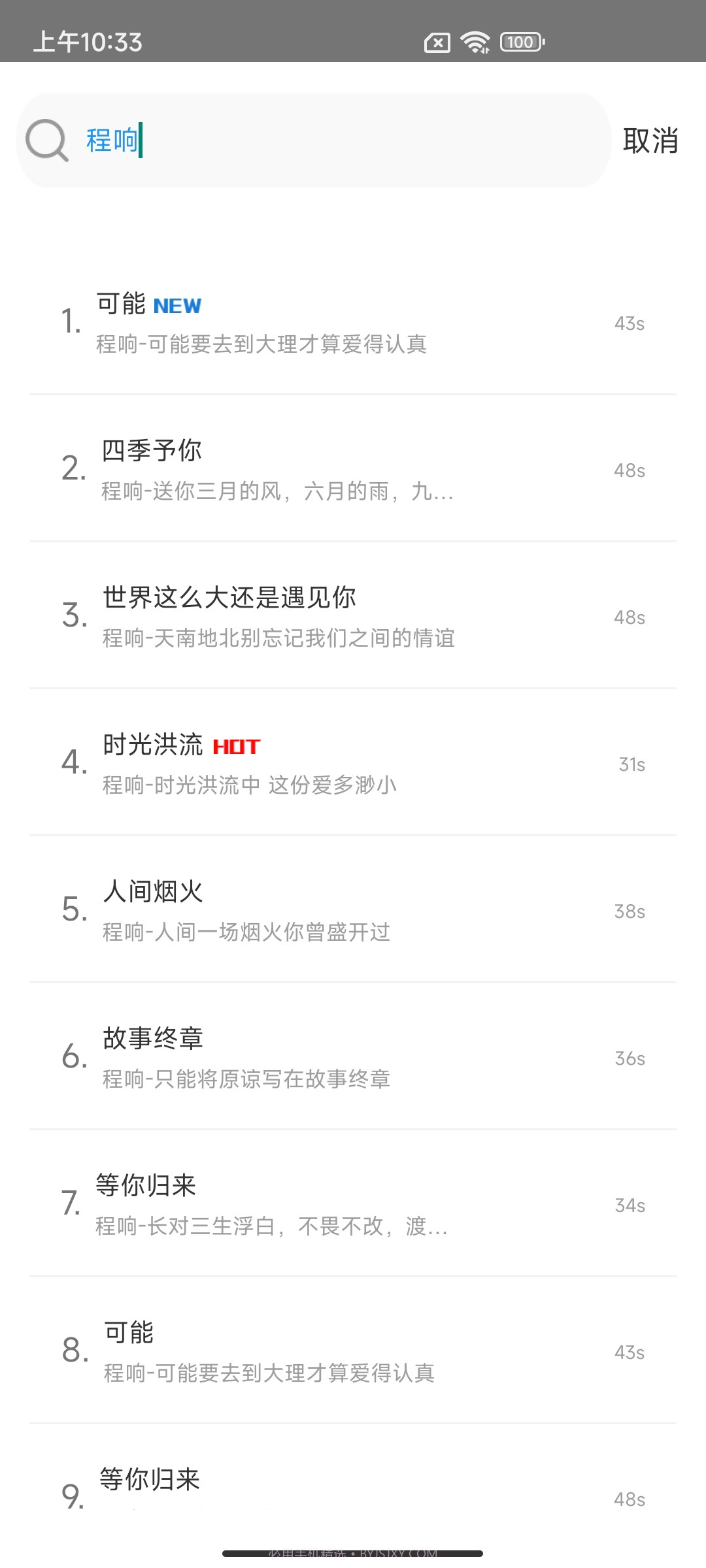
Task: Click the search input containing 程响
Action: coord(261,140)
